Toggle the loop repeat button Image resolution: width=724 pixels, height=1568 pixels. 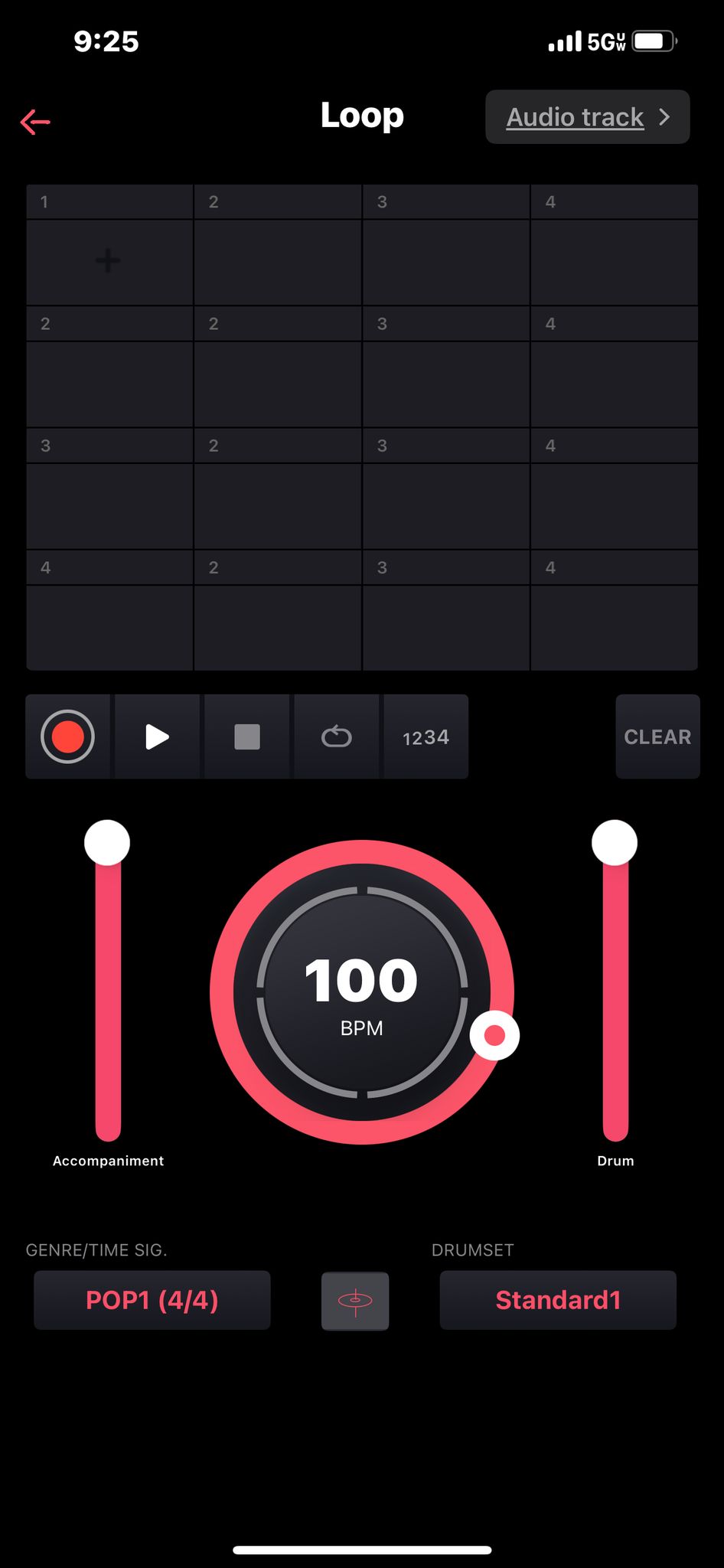[x=336, y=737]
